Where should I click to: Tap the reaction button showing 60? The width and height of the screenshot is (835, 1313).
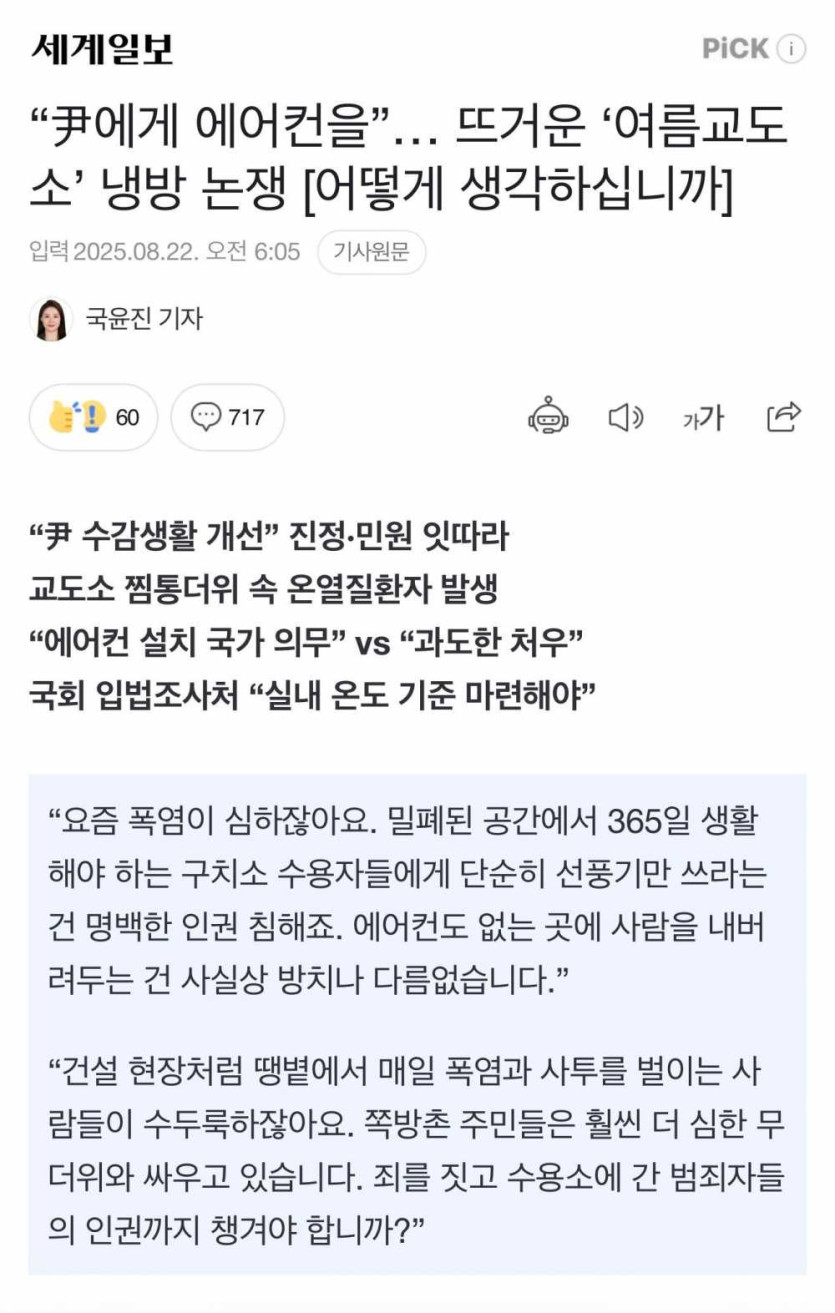93,417
